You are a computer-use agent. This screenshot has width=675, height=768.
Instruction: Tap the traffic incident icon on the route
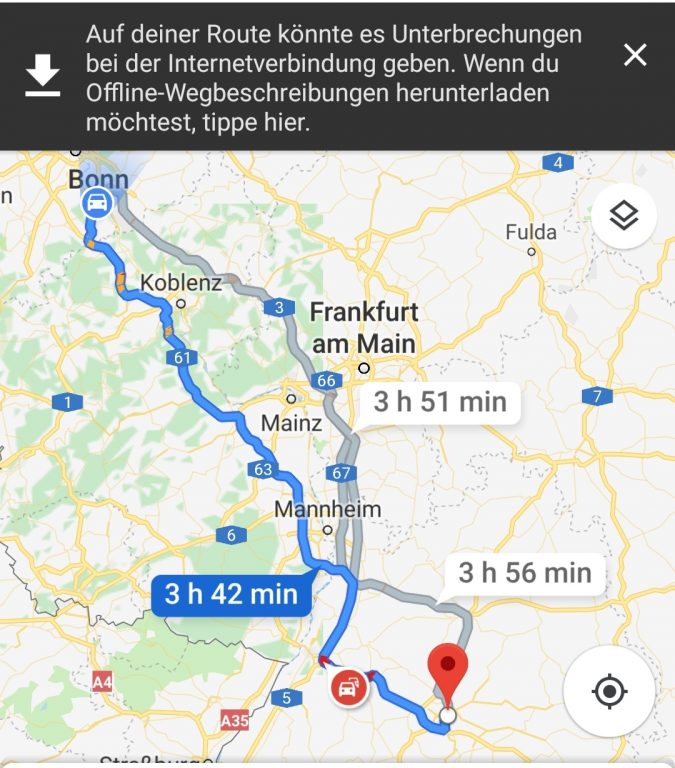[x=346, y=689]
